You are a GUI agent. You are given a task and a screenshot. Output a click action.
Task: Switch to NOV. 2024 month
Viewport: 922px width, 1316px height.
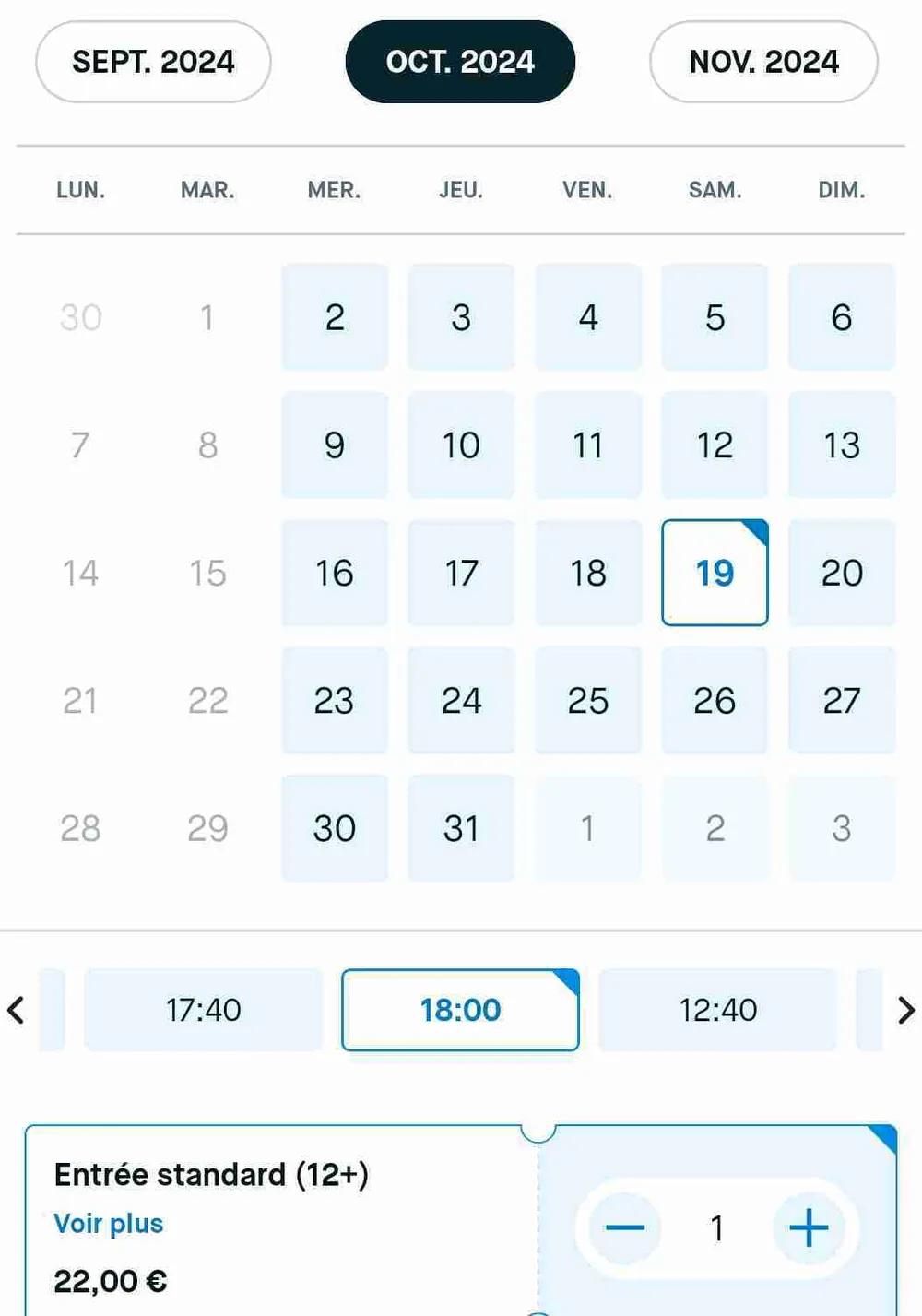click(763, 62)
